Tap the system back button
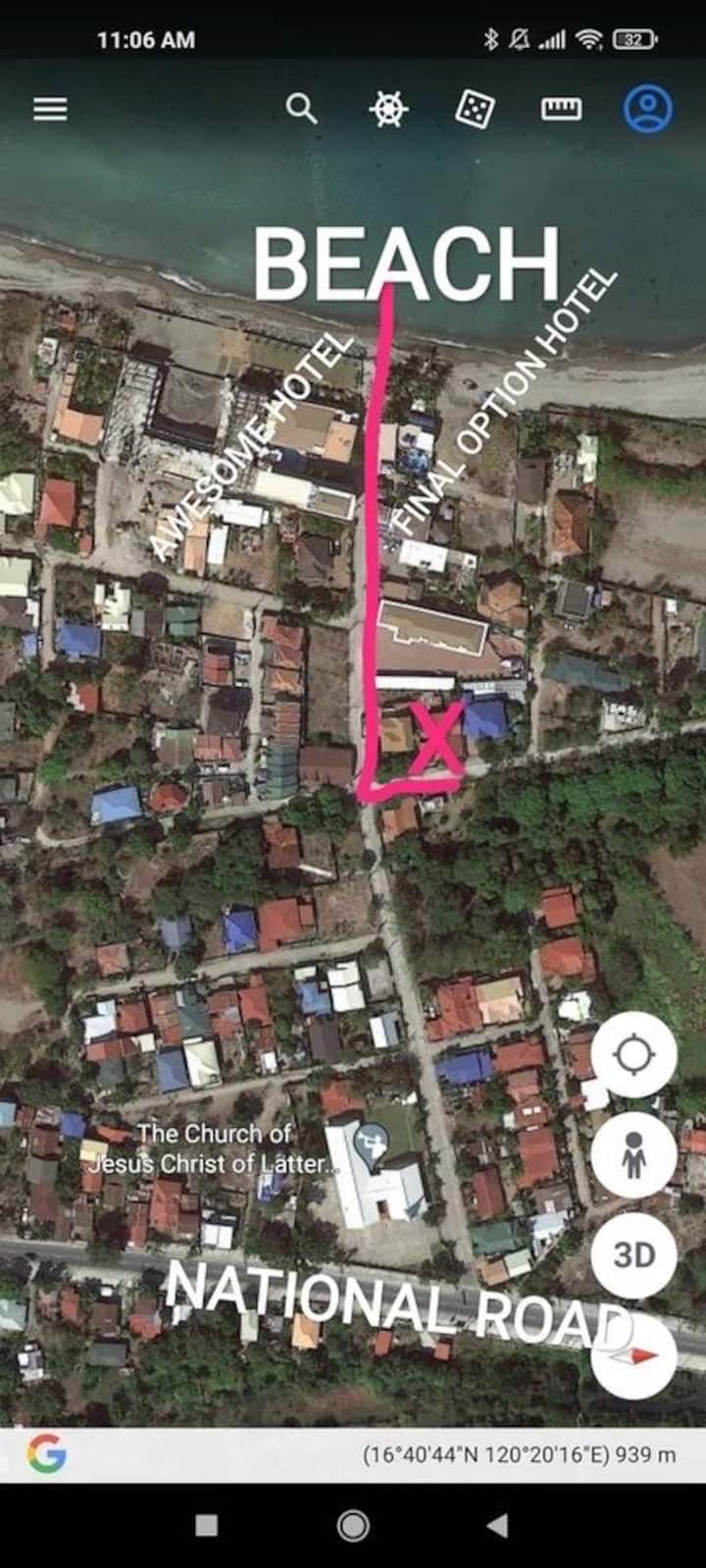Screen dimensions: 706x1568 [x=498, y=1525]
